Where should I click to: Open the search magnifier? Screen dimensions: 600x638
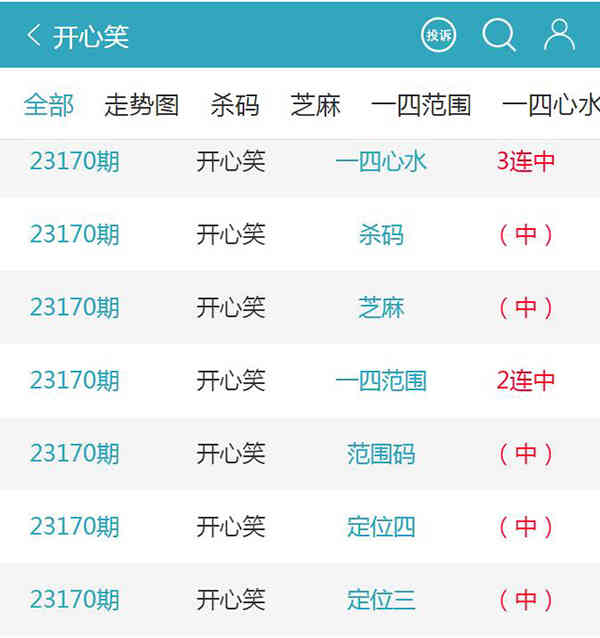pyautogui.click(x=499, y=36)
